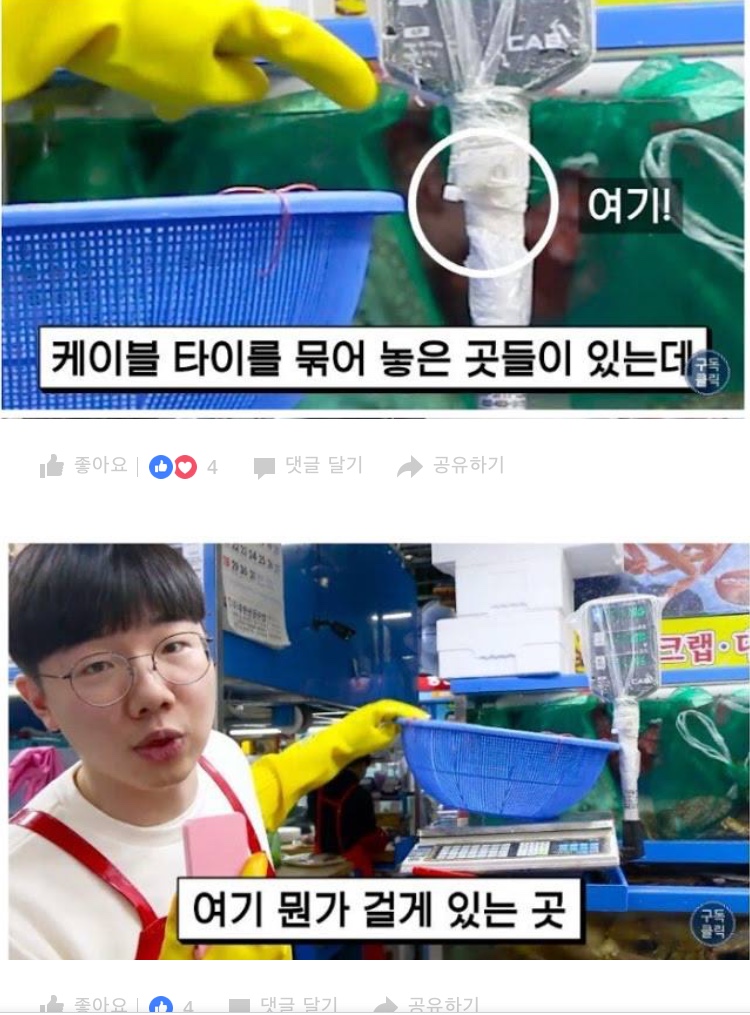Like the cable tie photo with 좋아요
Image resolution: width=750 pixels, height=1015 pixels.
point(84,466)
